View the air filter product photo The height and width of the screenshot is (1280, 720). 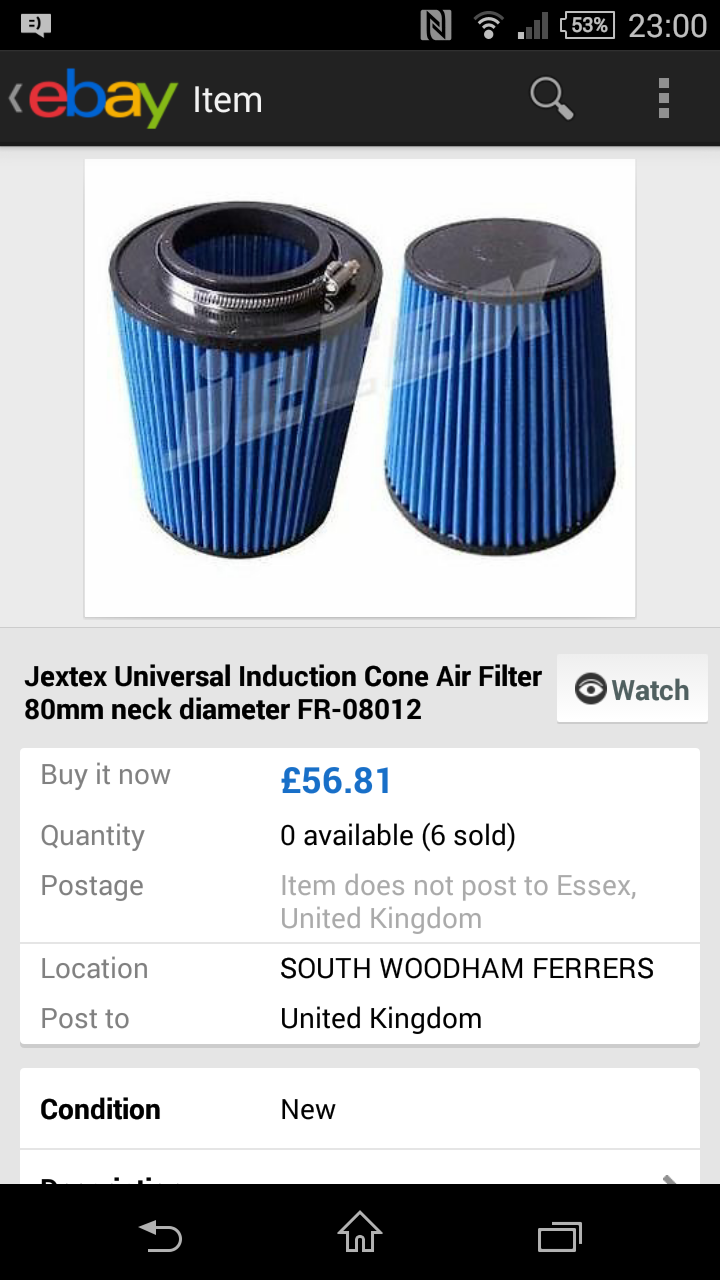(x=360, y=388)
